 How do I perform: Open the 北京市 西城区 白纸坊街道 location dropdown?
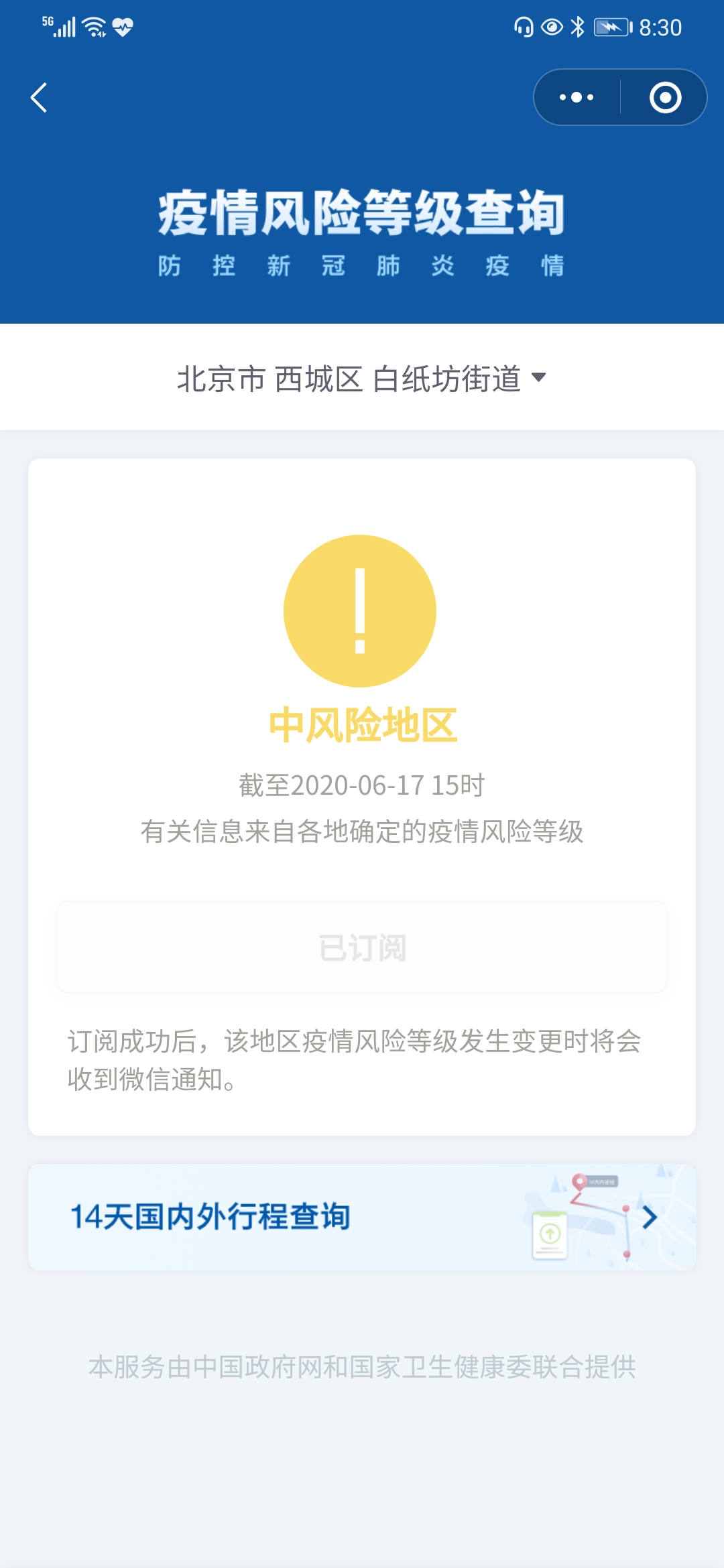coord(362,379)
